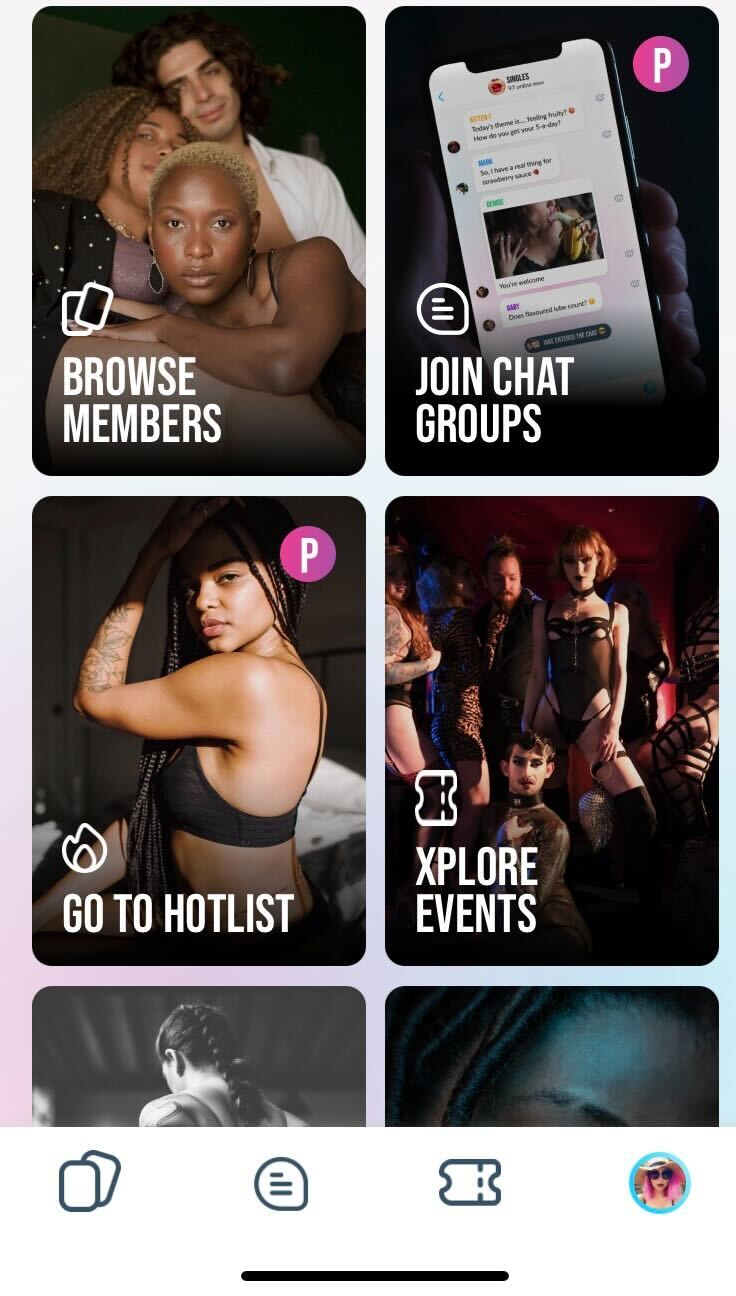Screen dimensions: 736x1296
Task: Open the Browse Members card
Action: 199,241
